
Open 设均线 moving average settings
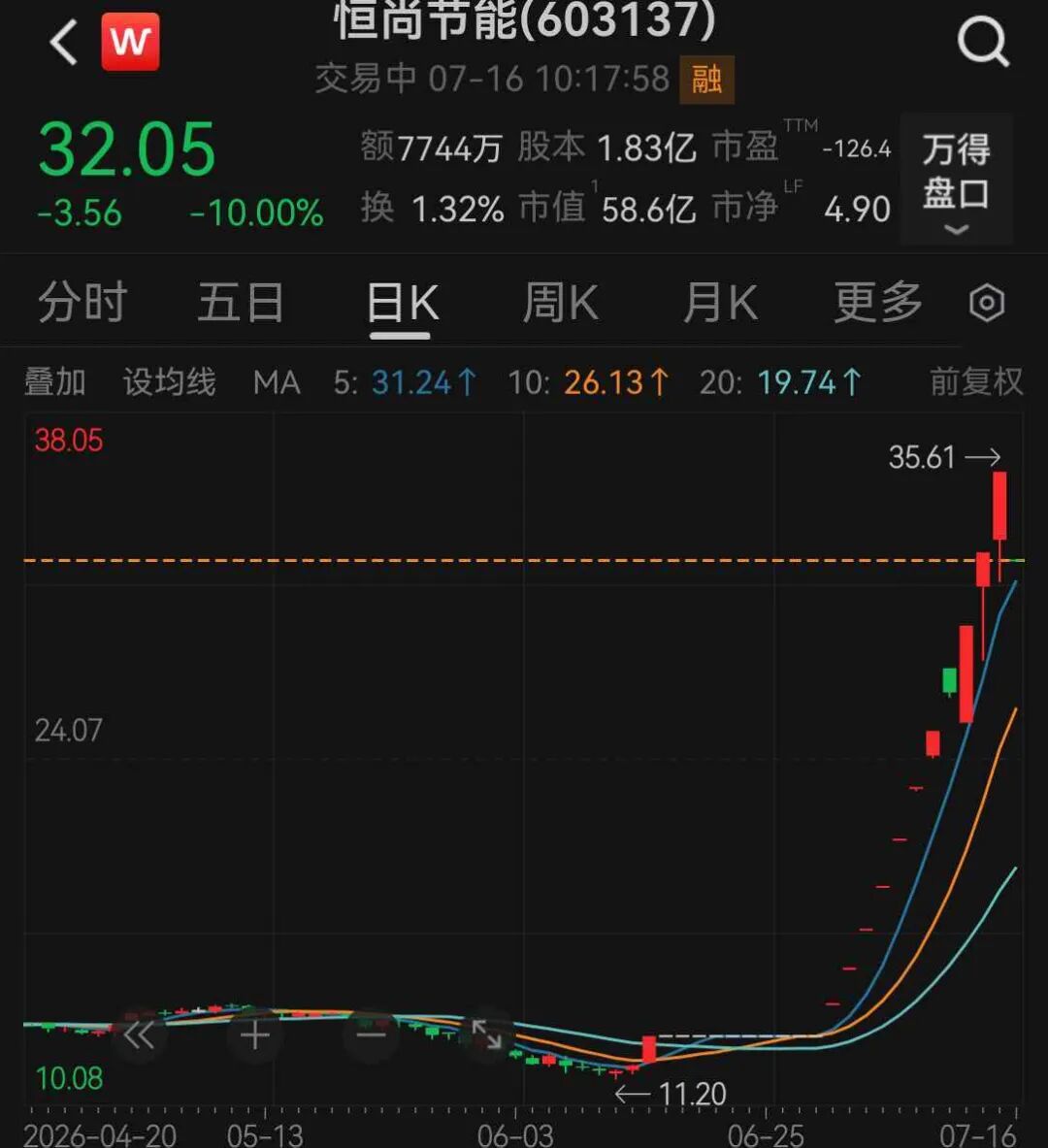[x=169, y=382]
